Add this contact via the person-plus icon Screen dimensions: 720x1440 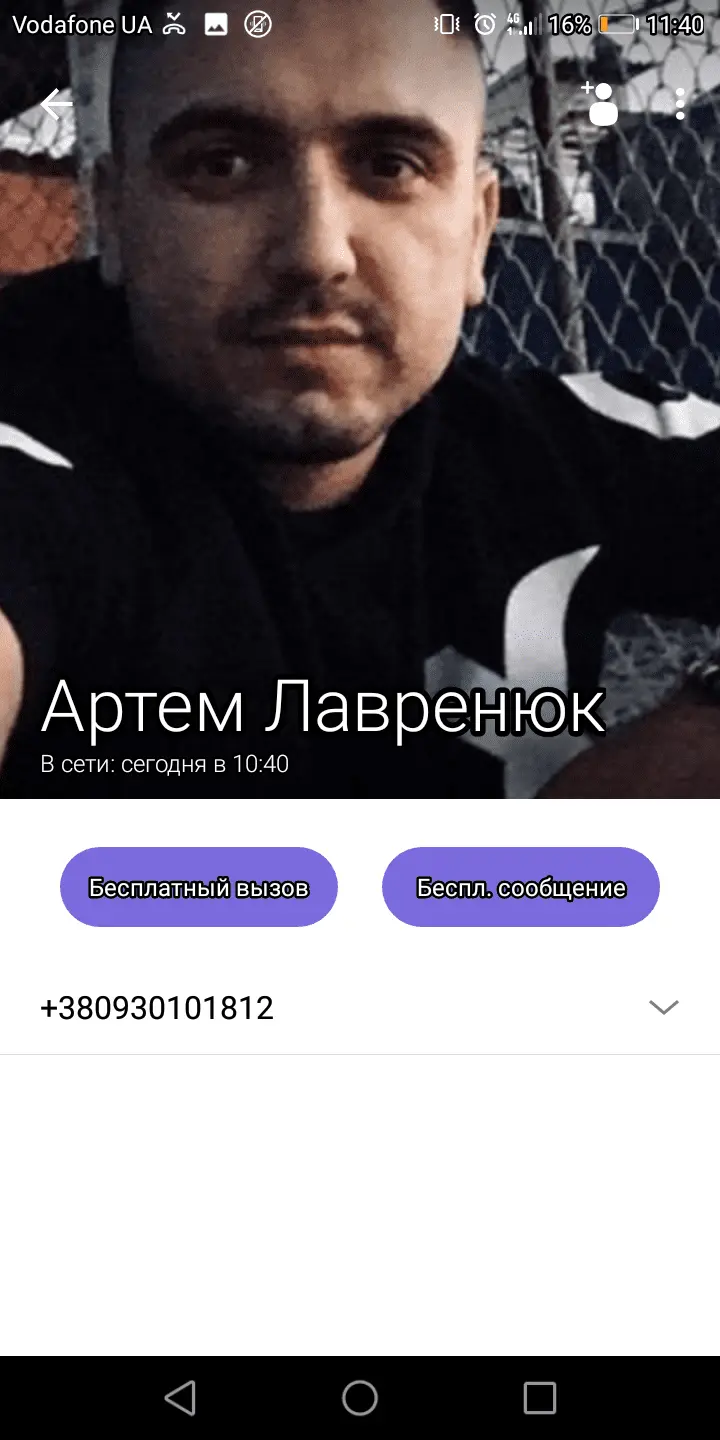click(600, 104)
